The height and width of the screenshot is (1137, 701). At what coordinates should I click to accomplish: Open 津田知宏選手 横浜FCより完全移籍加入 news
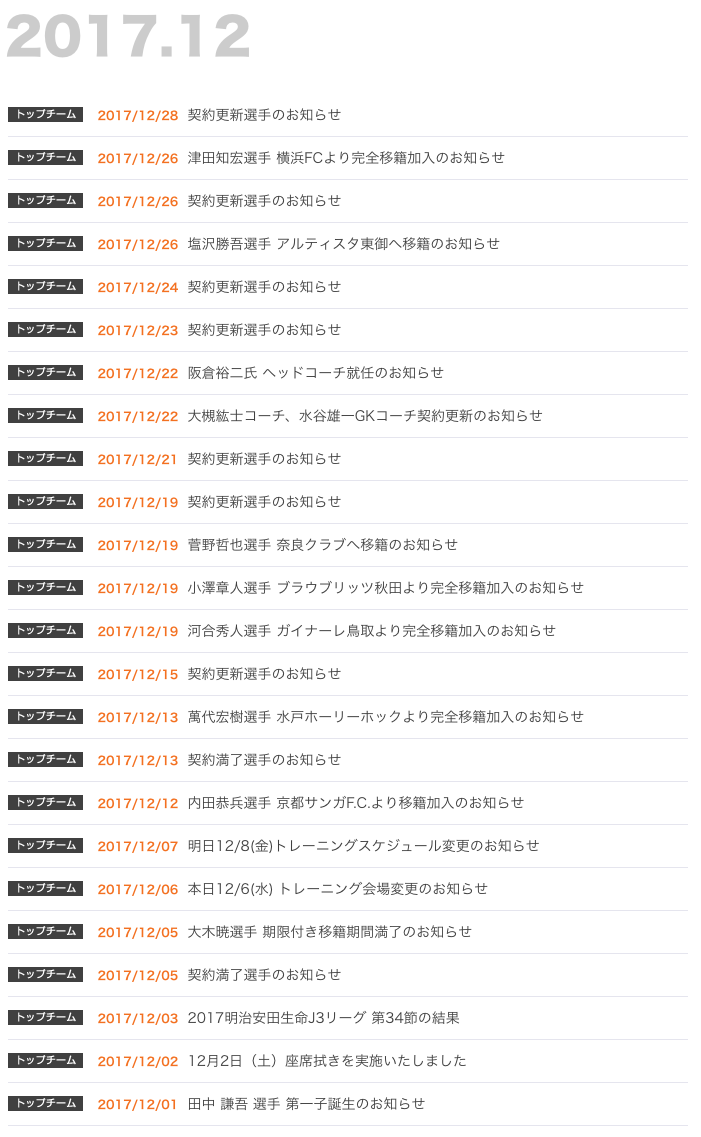pyautogui.click(x=346, y=158)
